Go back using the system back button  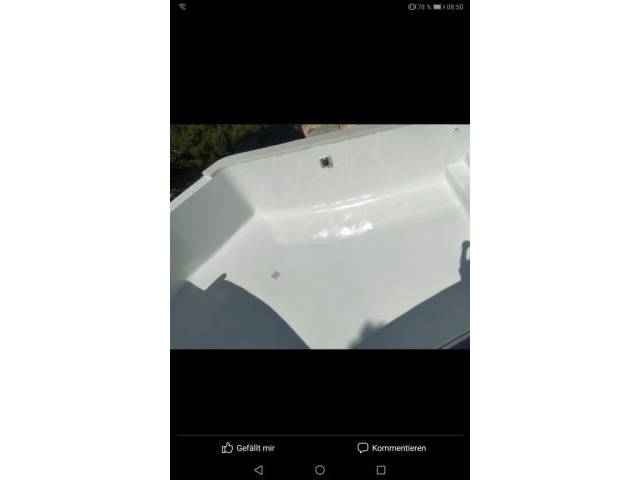[258, 469]
